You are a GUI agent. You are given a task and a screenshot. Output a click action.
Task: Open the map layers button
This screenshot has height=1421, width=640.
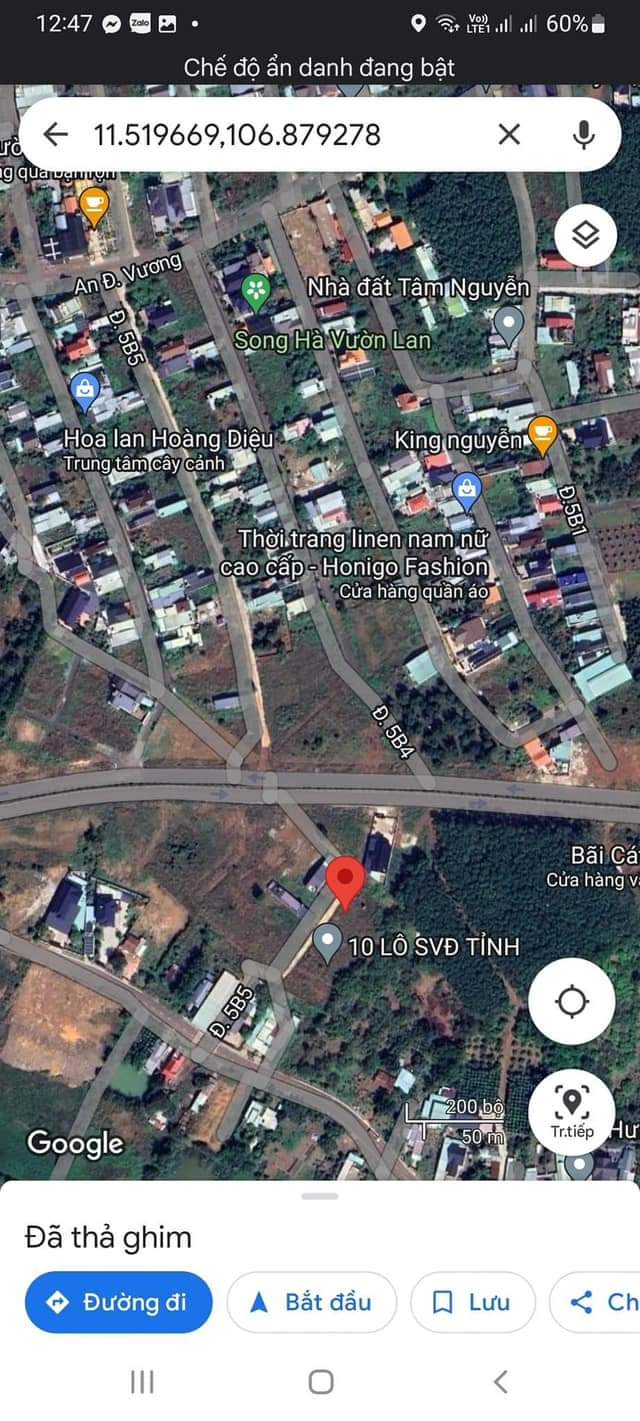pyautogui.click(x=585, y=236)
